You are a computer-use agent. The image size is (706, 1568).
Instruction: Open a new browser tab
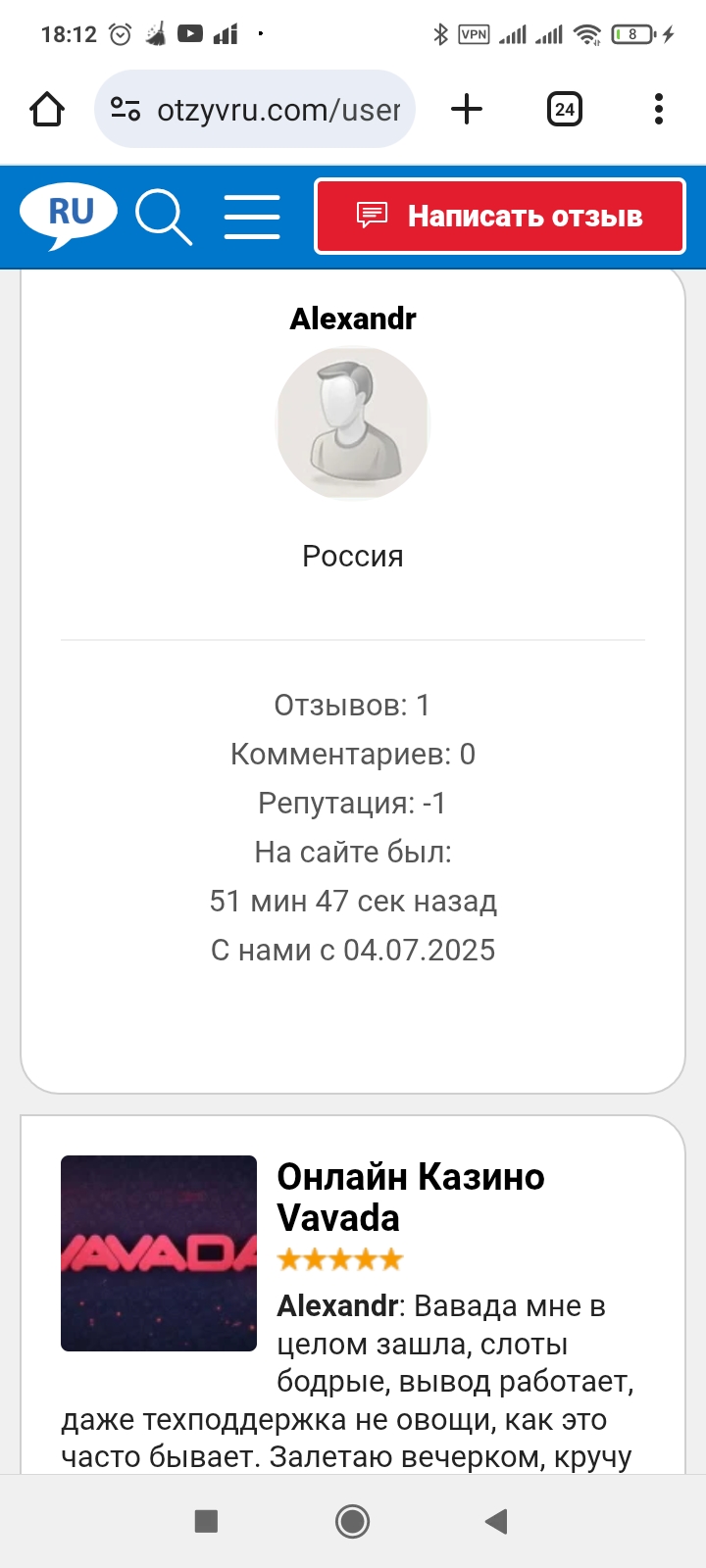point(467,109)
